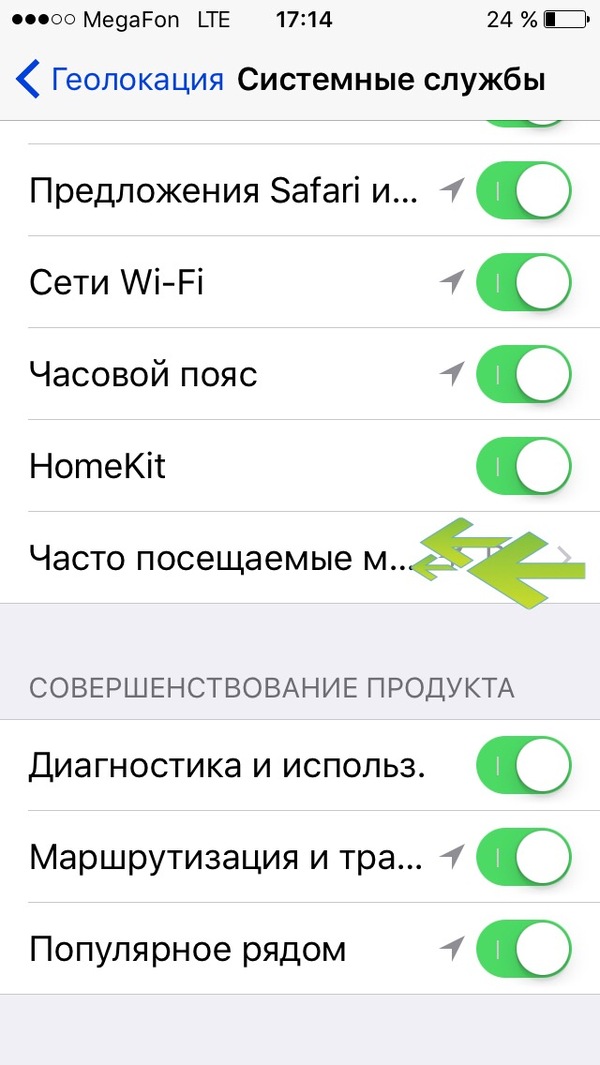Viewport: 600px width, 1065px height.
Task: Toggle Маршрутизация и трафик switch
Action: tap(524, 857)
